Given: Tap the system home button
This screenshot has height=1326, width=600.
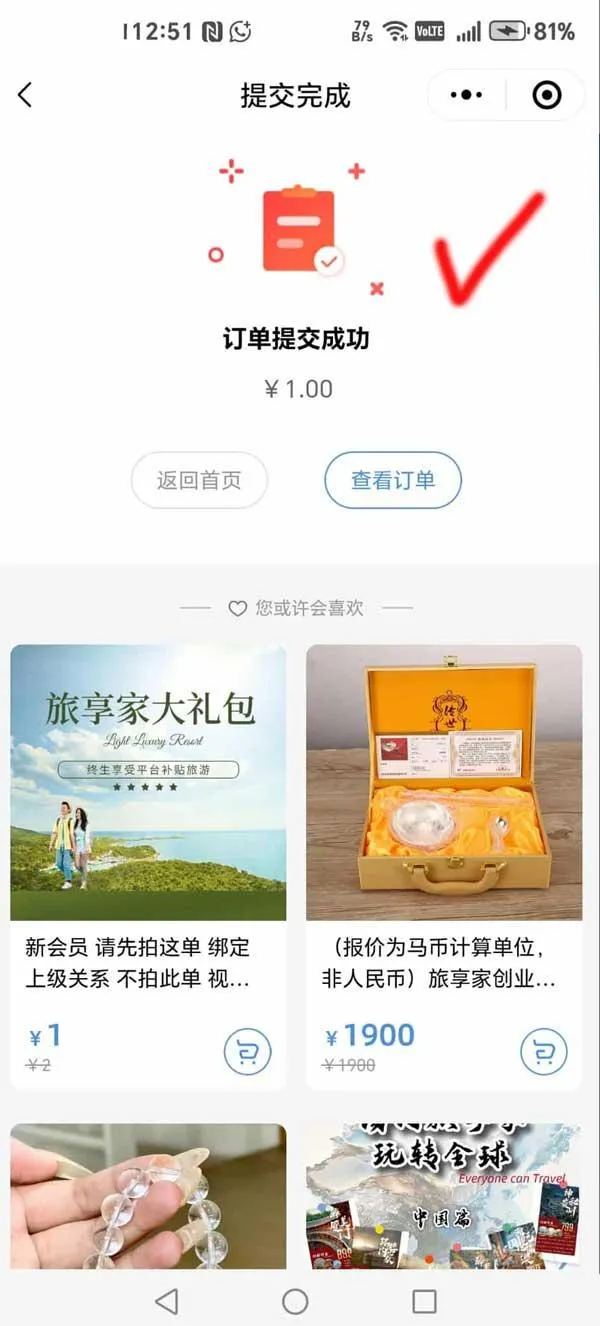Looking at the screenshot, I should coord(295,1301).
